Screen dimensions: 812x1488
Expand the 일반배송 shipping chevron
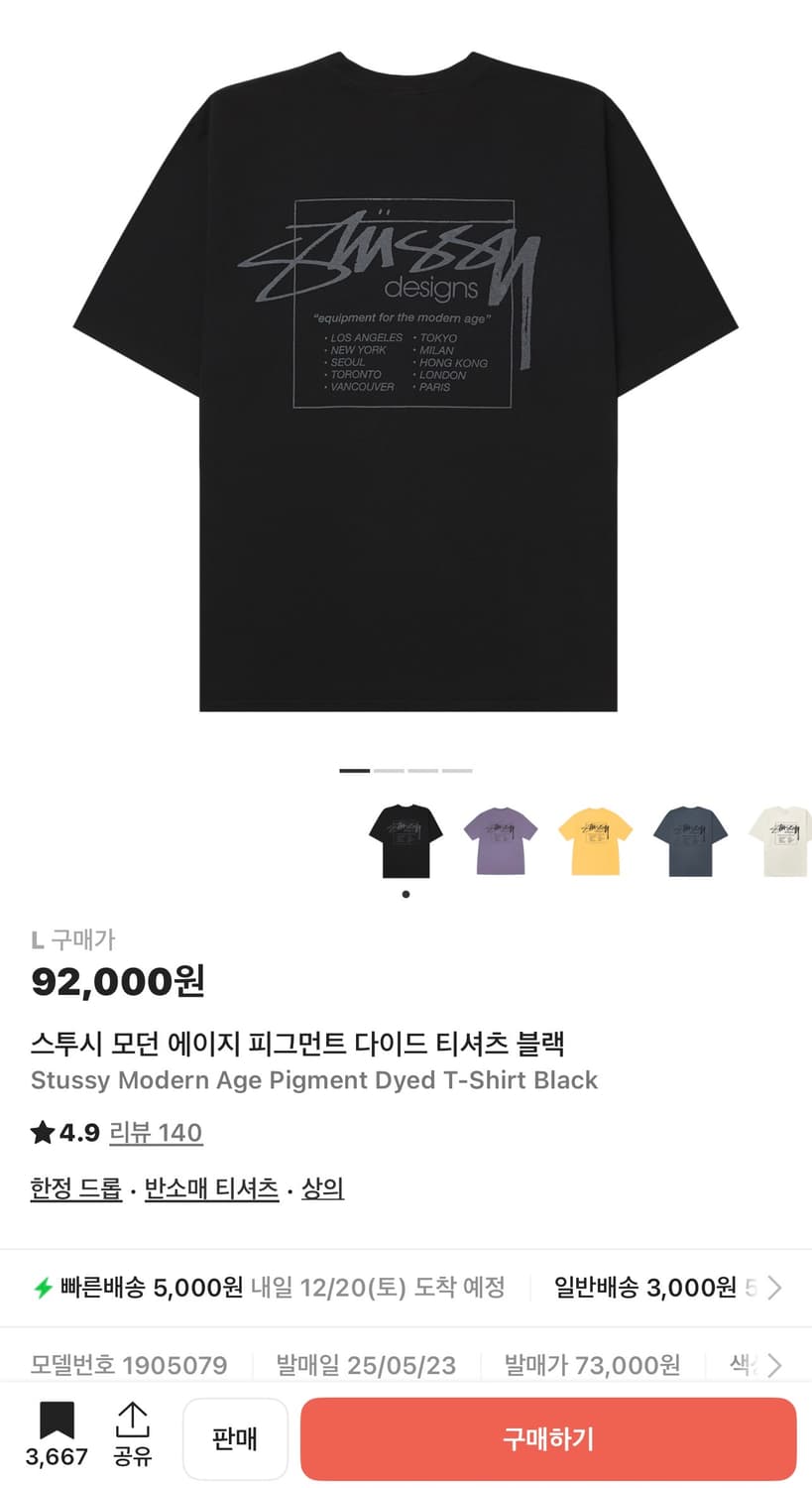(776, 1287)
